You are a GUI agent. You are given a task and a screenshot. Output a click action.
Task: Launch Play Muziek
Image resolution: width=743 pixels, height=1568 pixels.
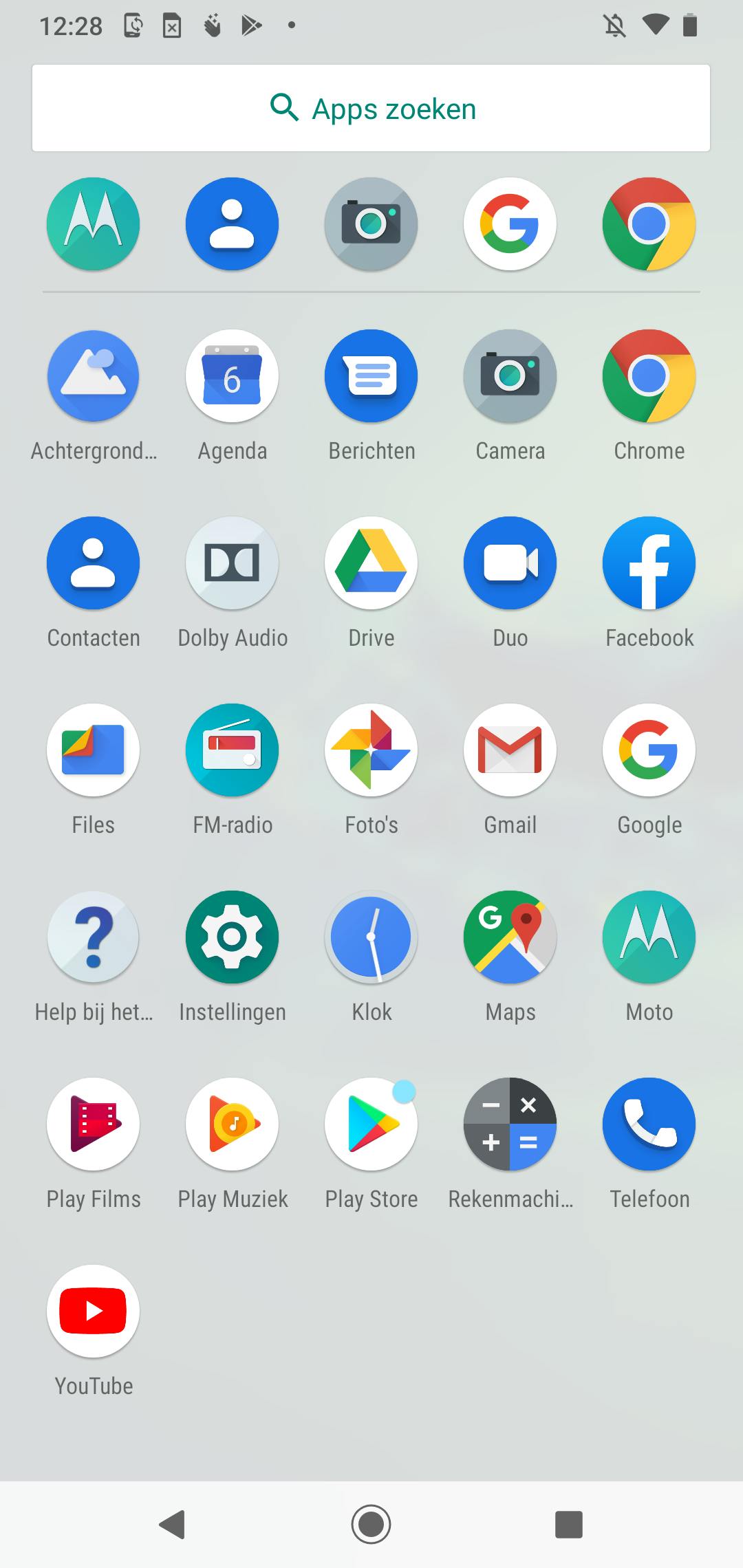click(x=233, y=1124)
